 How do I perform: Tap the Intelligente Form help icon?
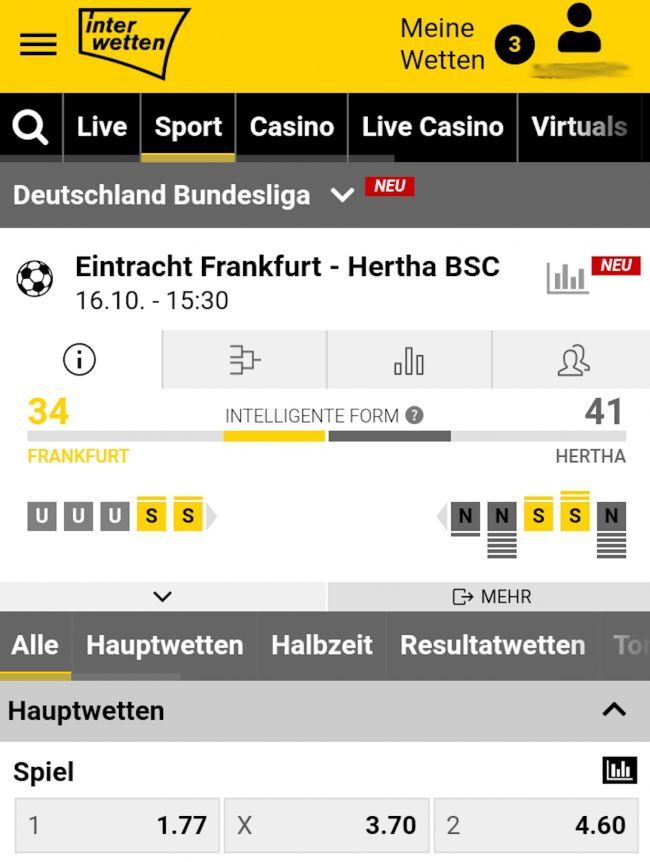click(x=414, y=416)
